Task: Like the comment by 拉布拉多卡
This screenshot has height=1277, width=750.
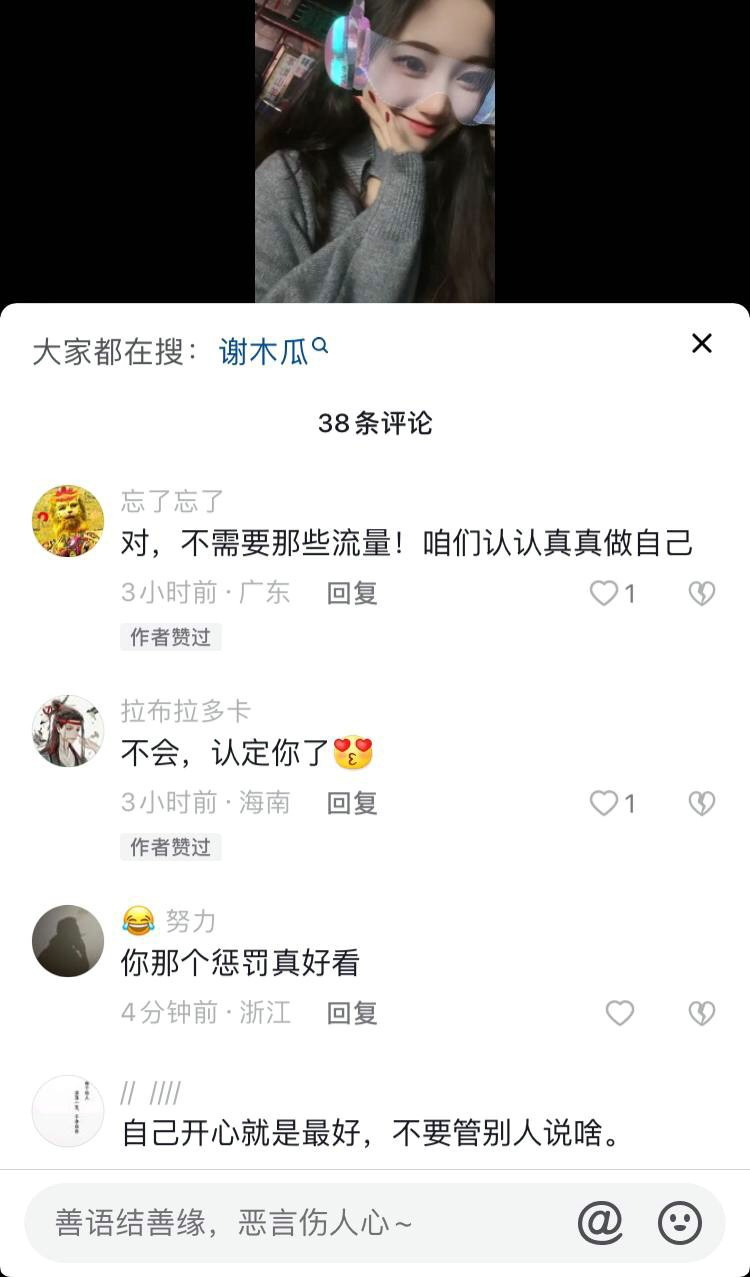Action: coord(604,804)
